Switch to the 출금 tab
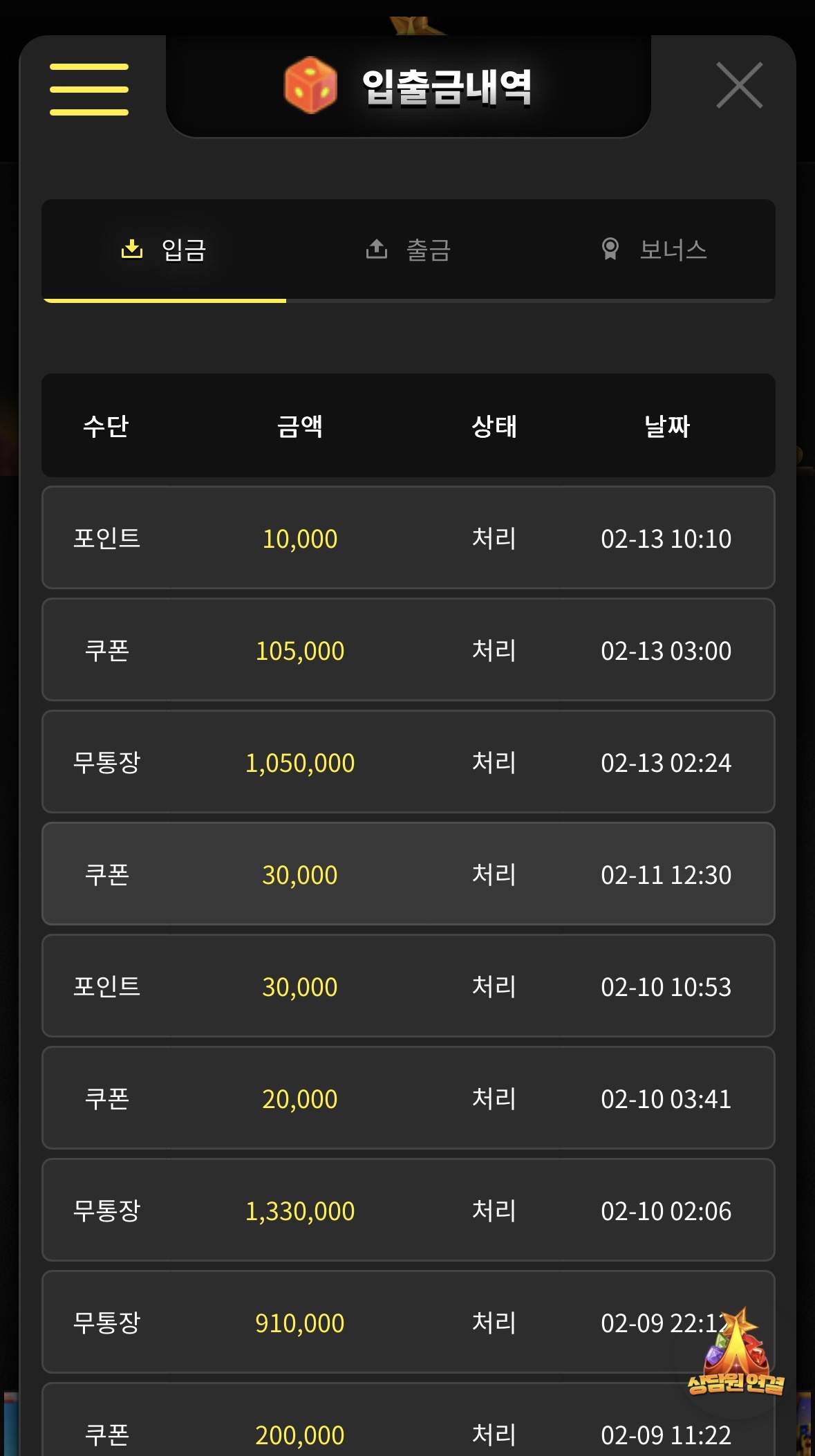This screenshot has width=815, height=1456. pyautogui.click(x=409, y=250)
